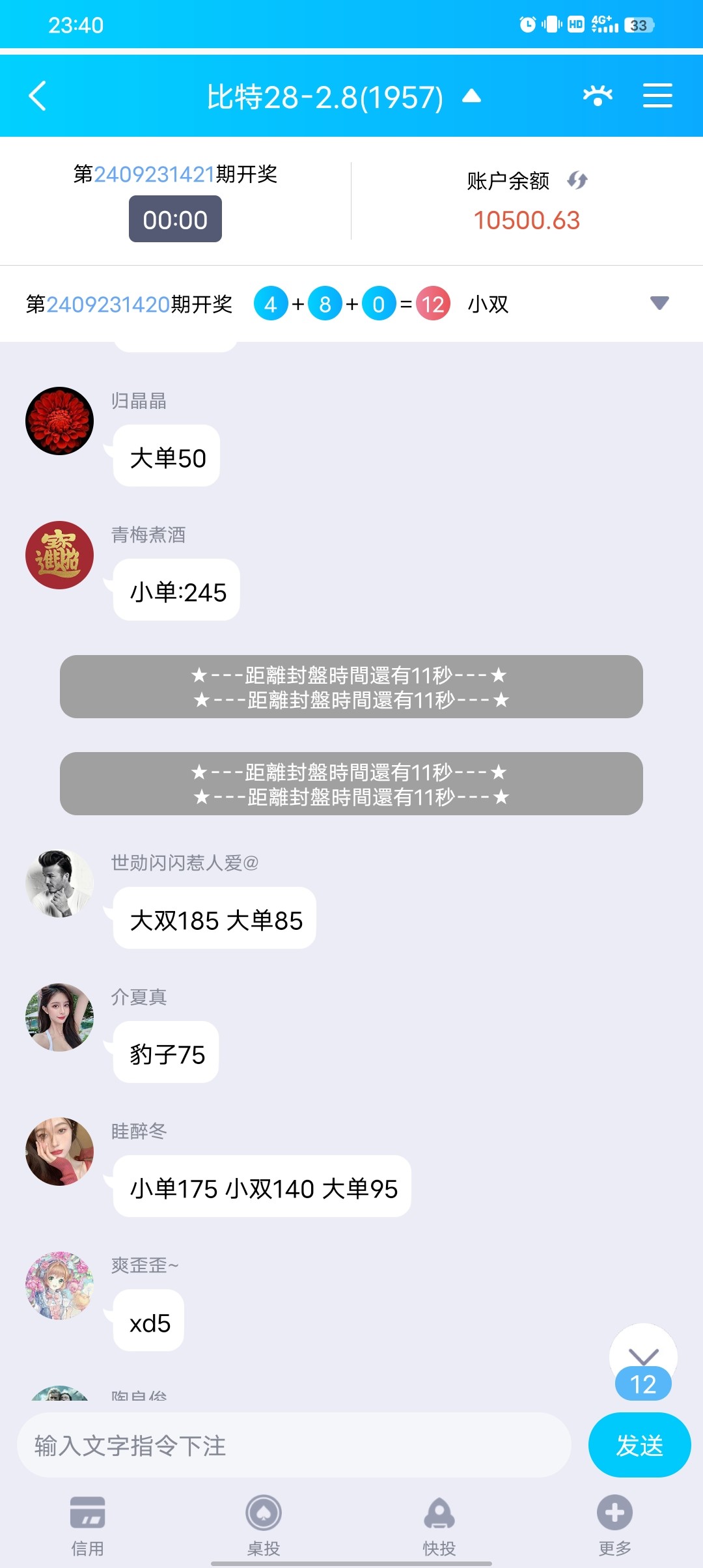This screenshot has height=1568, width=703.
Task: Switch to the 快投 tab
Action: click(x=439, y=1527)
